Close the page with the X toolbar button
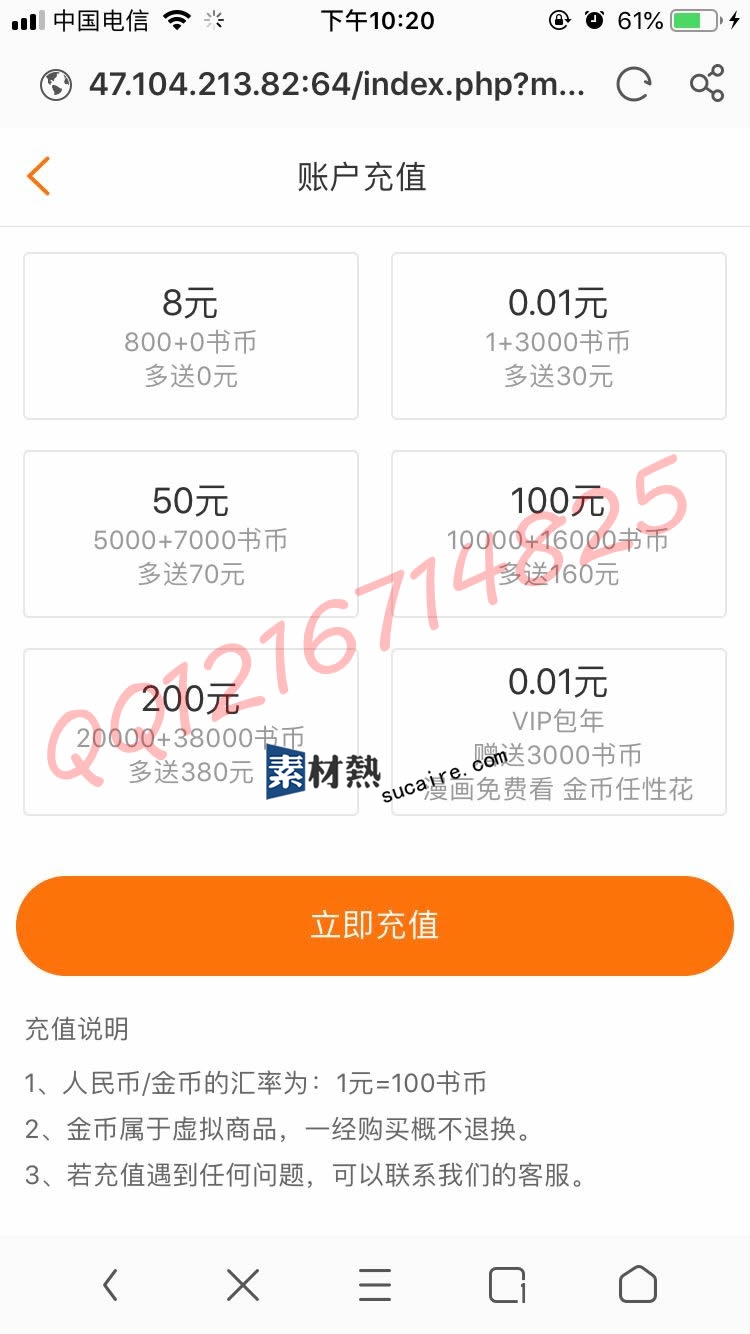This screenshot has width=750, height=1334. pos(243,1284)
